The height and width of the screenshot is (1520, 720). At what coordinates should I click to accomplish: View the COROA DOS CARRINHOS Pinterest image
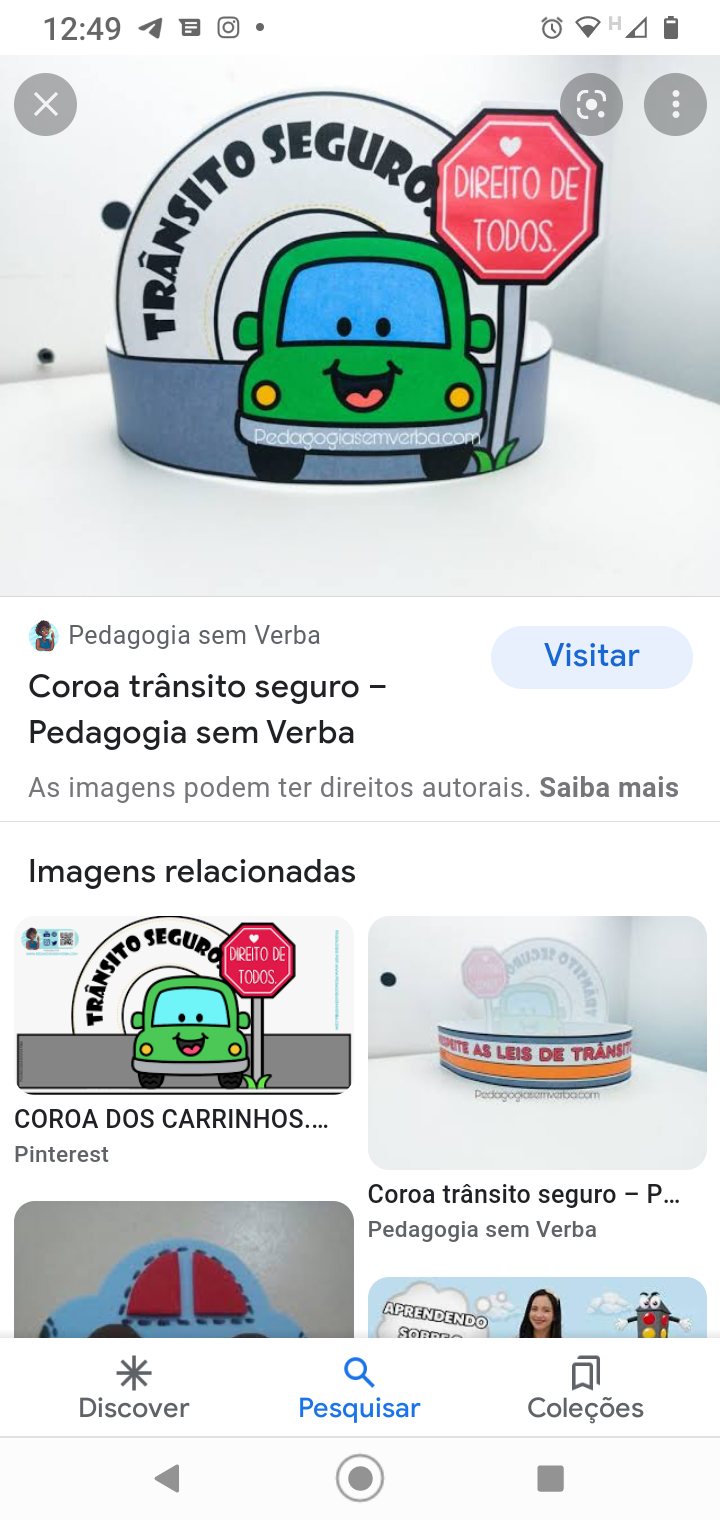tap(184, 1004)
